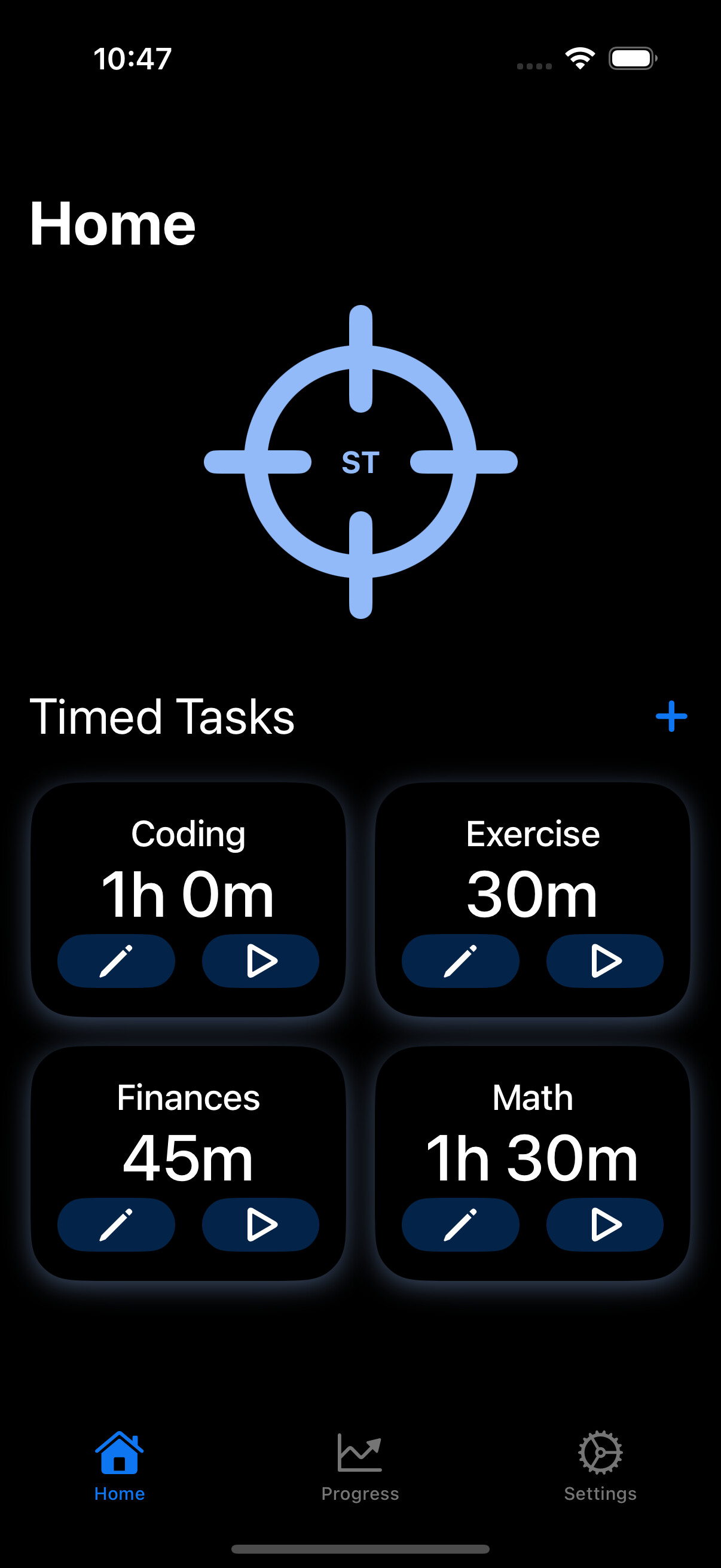Select the Home tab
Screen dimensions: 721x1568
120,1466
